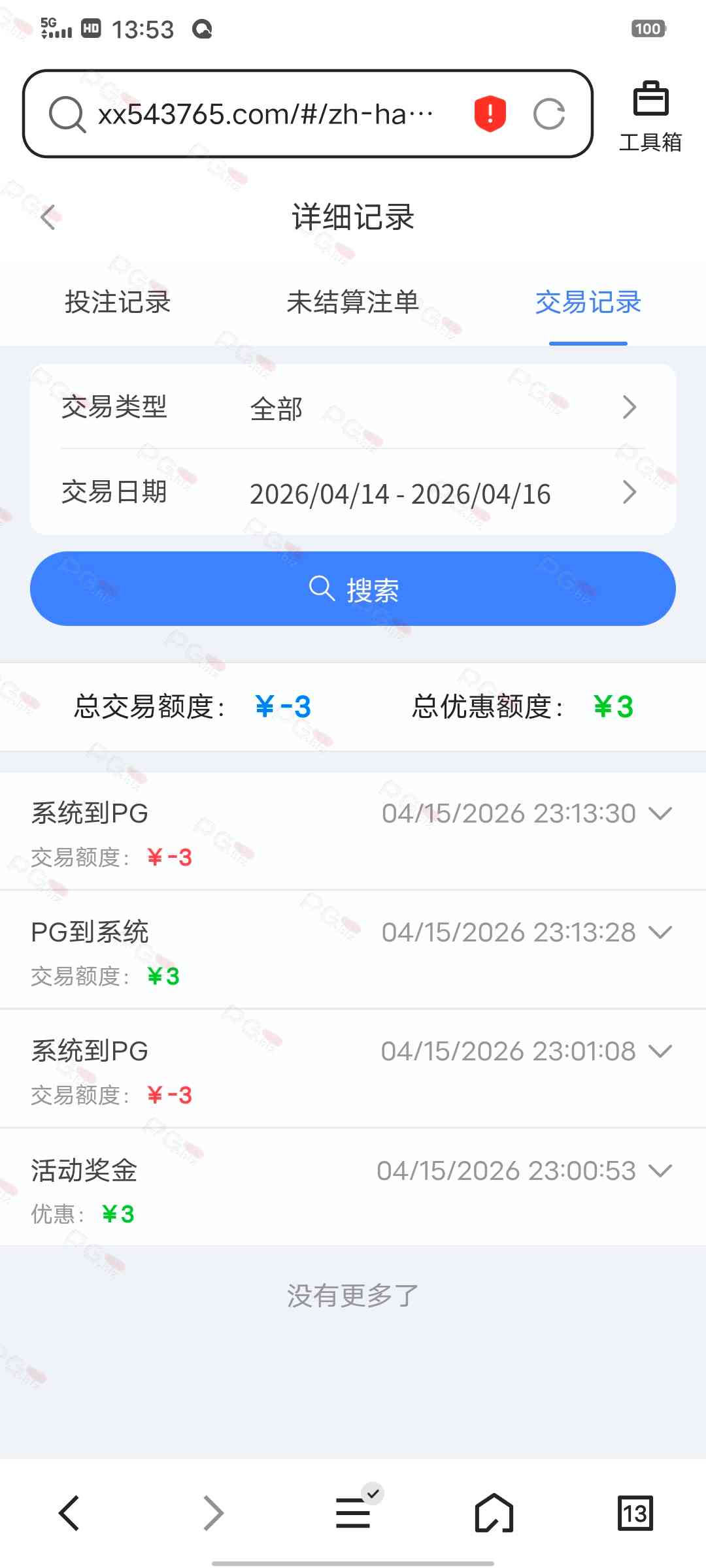This screenshot has width=706, height=1568.
Task: Tap the blue 搜索 button
Action: coord(353,589)
